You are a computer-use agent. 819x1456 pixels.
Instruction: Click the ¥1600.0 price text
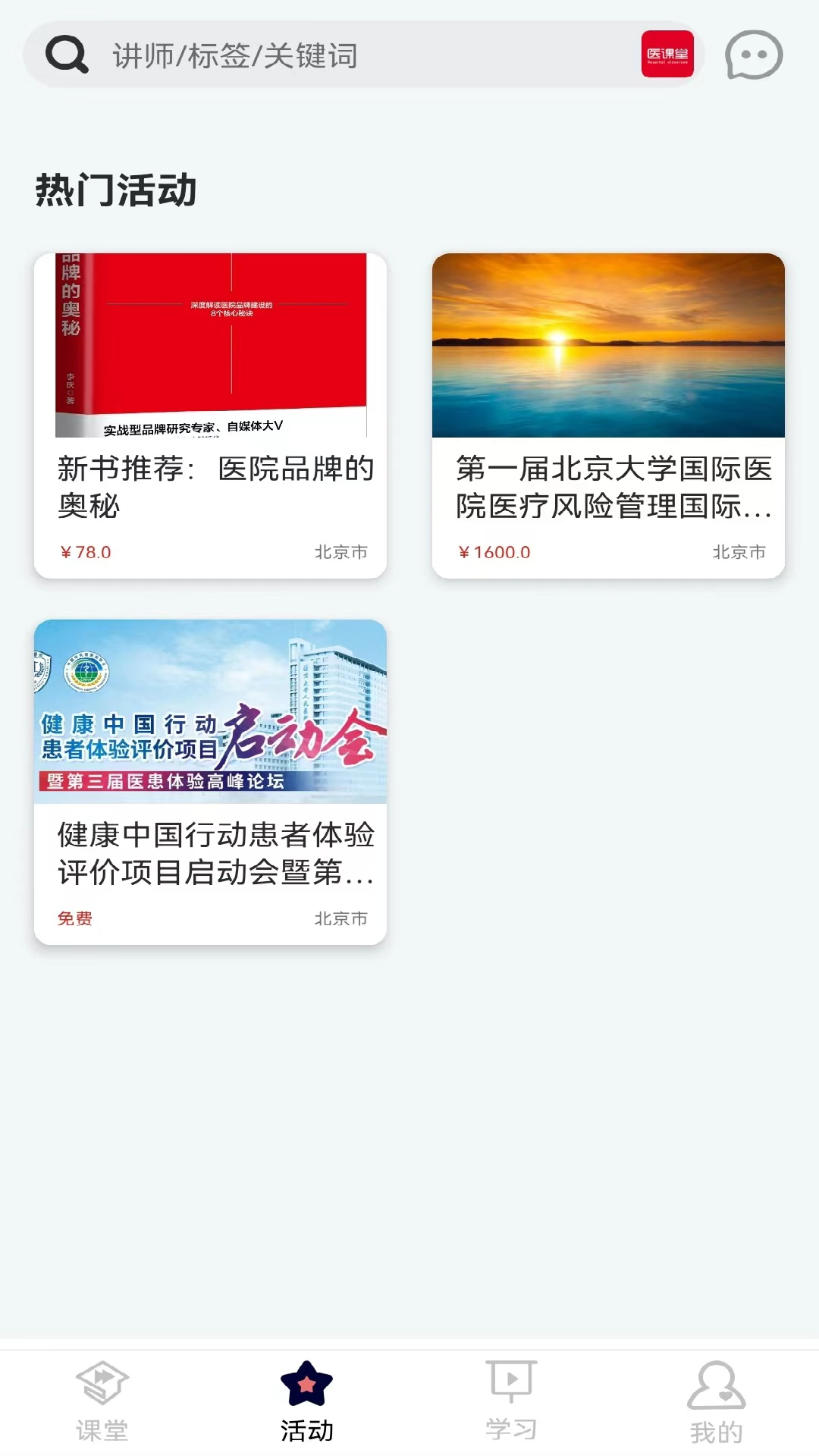click(x=494, y=553)
